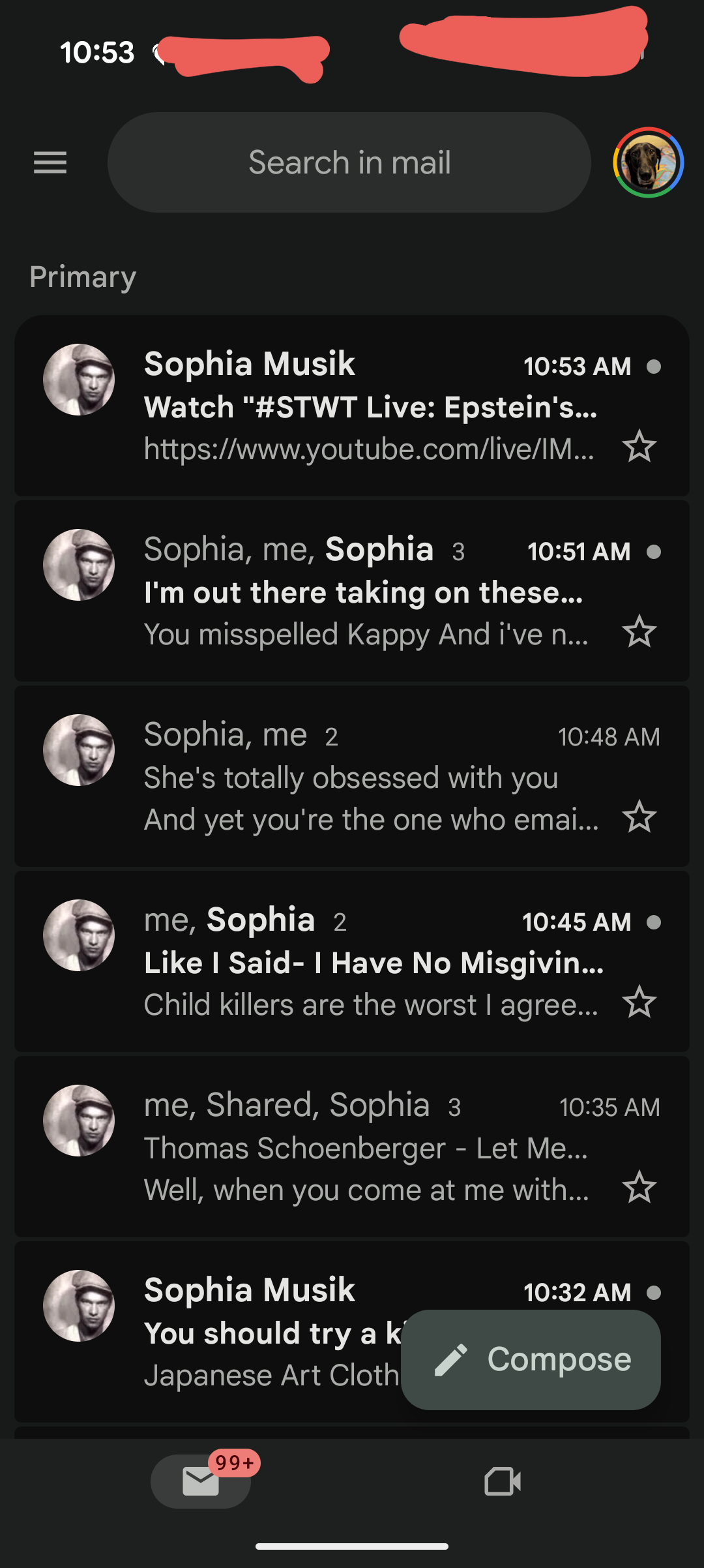Open the email Watch "#STWT Live: Epstein's"

pyautogui.click(x=369, y=407)
